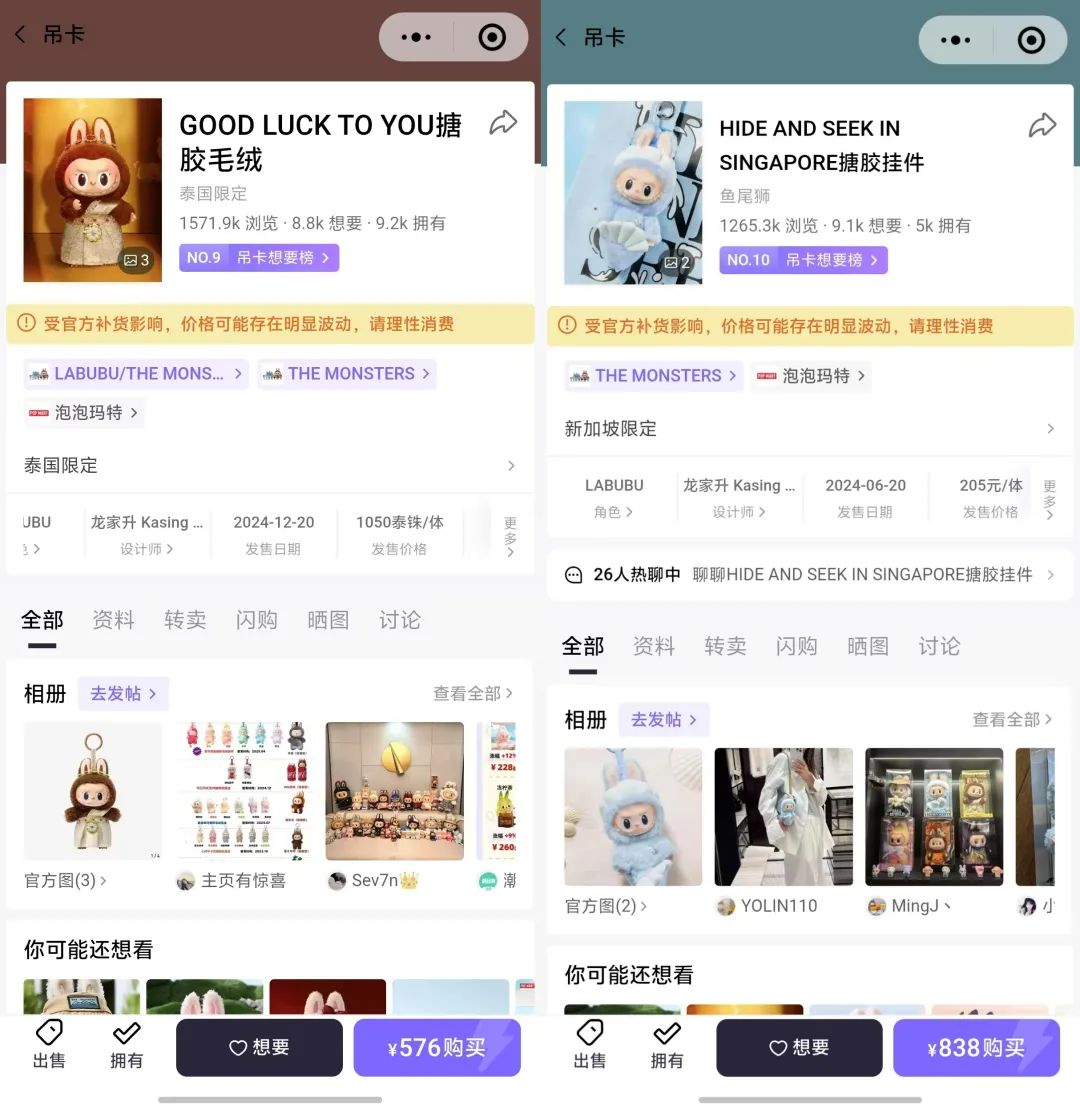The width and height of the screenshot is (1080, 1114).
Task: Open the 新加坡限定 row
Action: (810, 428)
